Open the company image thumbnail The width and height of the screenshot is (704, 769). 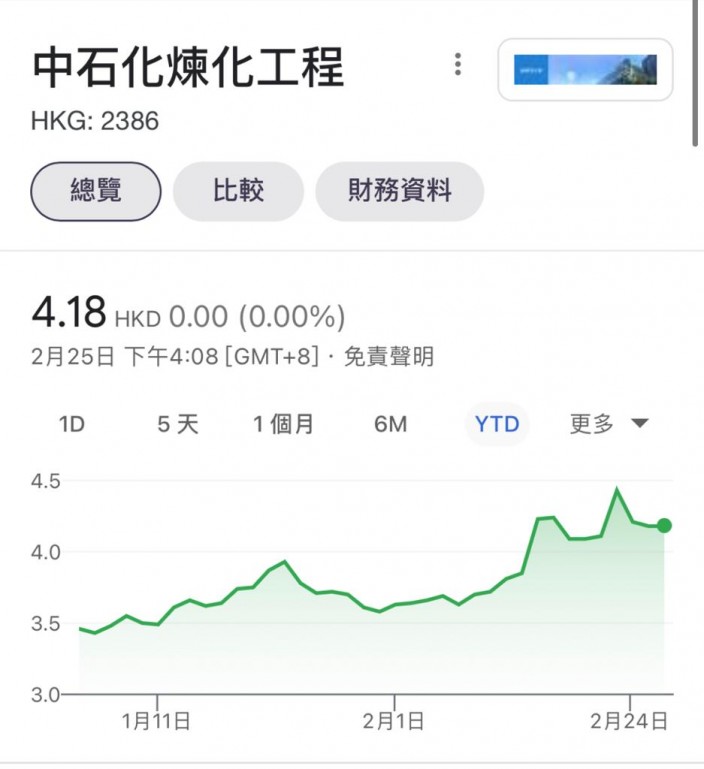click(x=585, y=70)
